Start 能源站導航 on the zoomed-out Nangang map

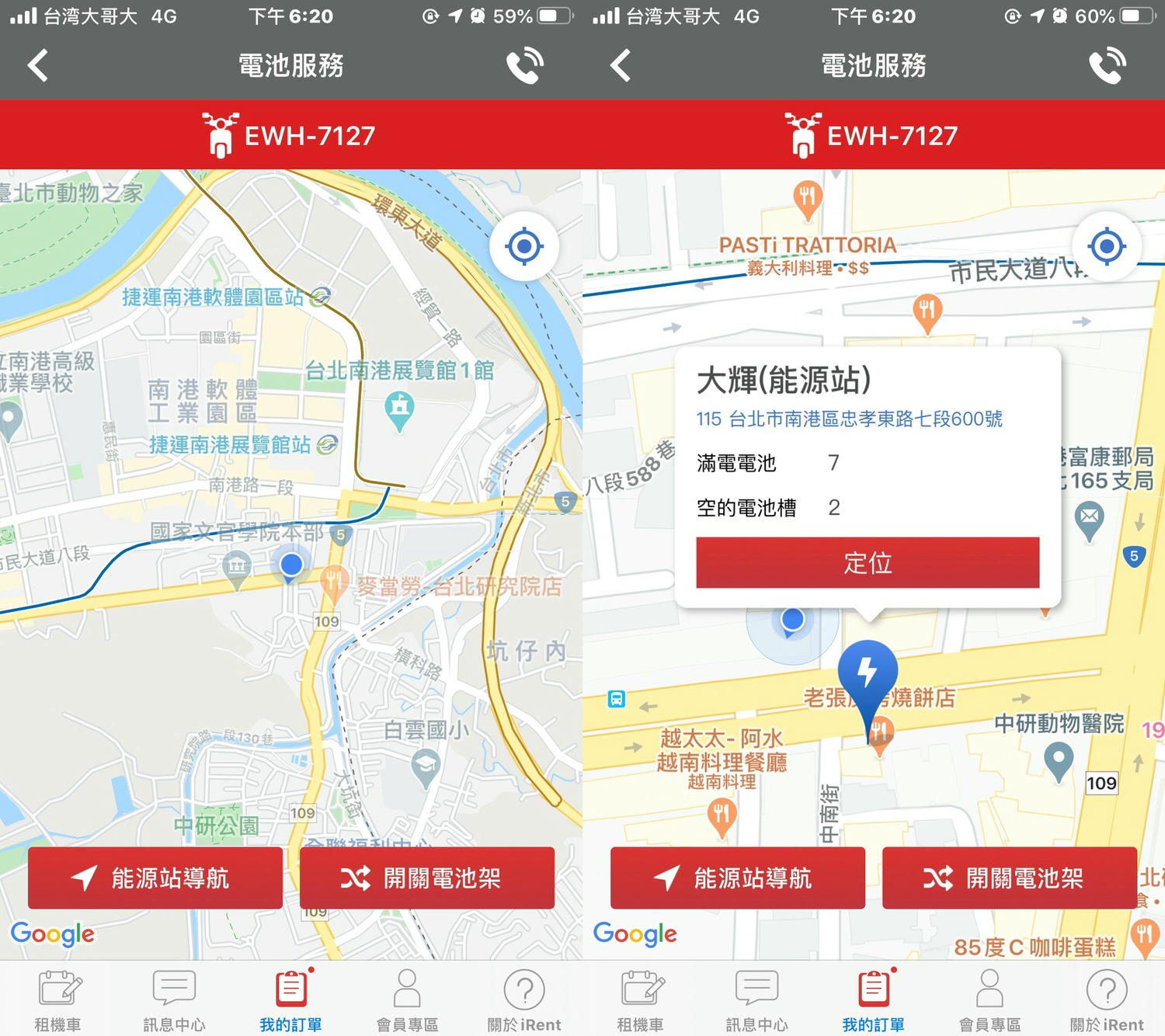click(155, 878)
